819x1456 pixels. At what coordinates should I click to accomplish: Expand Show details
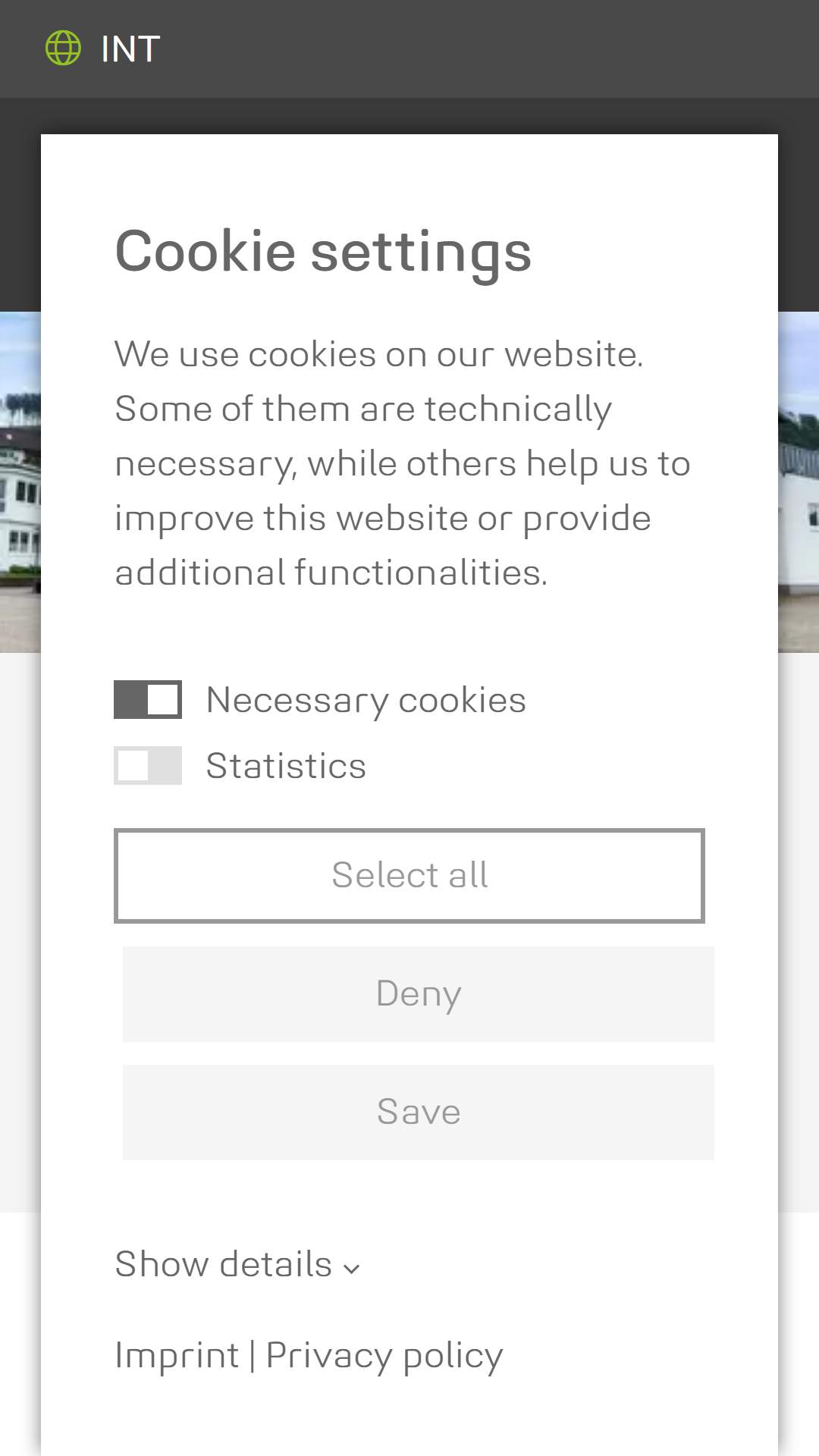coord(237,1264)
